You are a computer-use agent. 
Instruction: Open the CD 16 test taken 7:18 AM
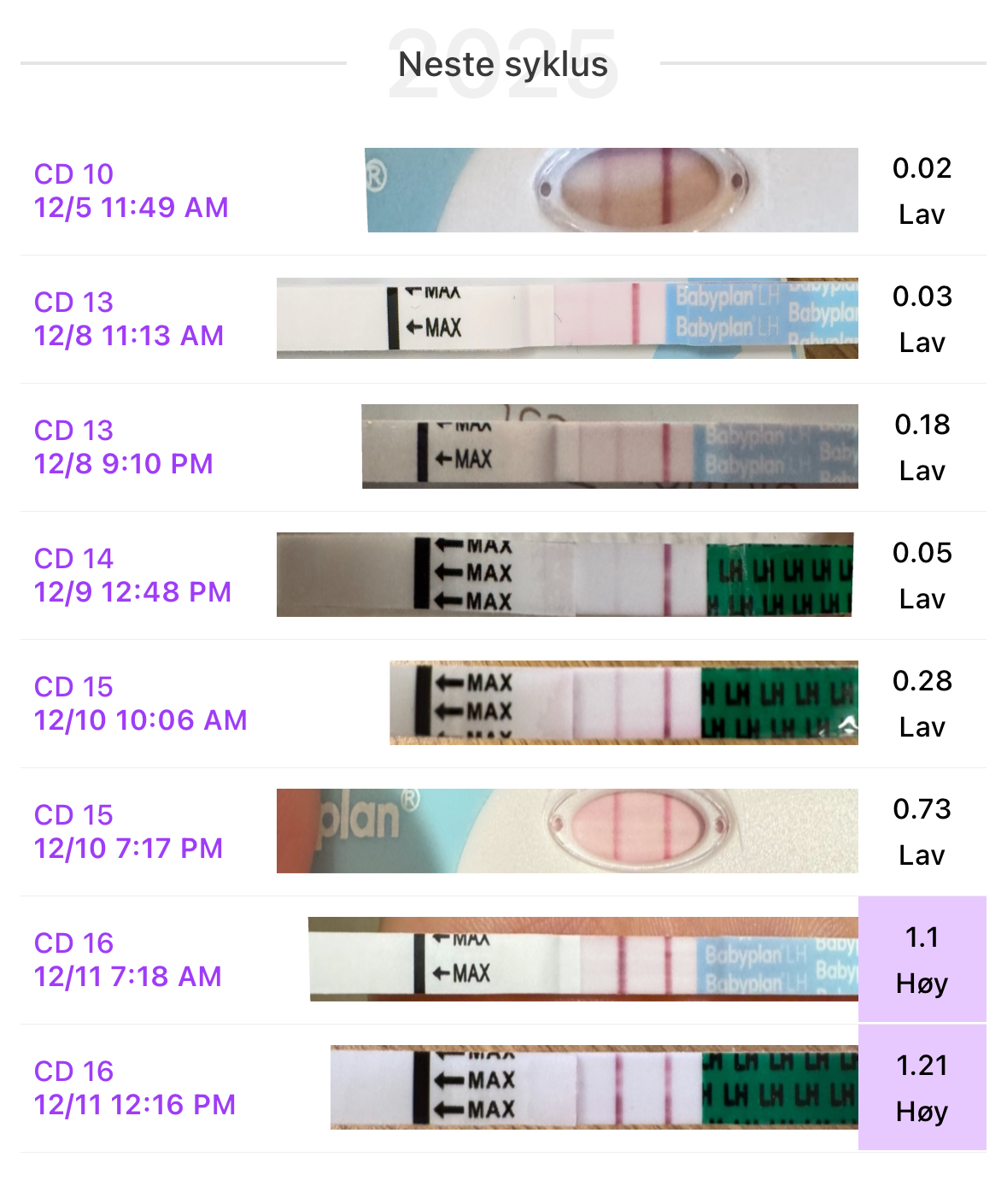503,960
